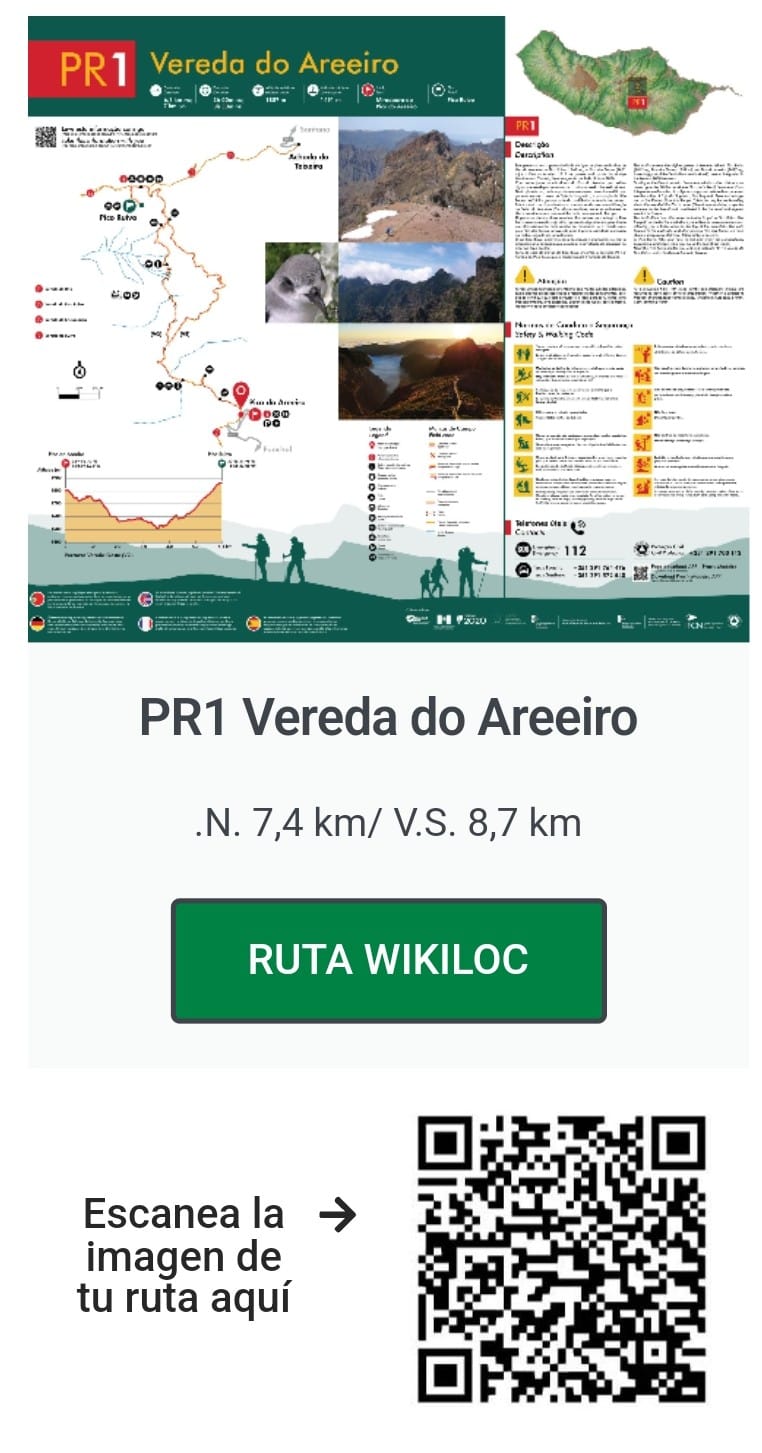Open the RUTA WIKILOC button
The width and height of the screenshot is (762, 1453).
388,960
